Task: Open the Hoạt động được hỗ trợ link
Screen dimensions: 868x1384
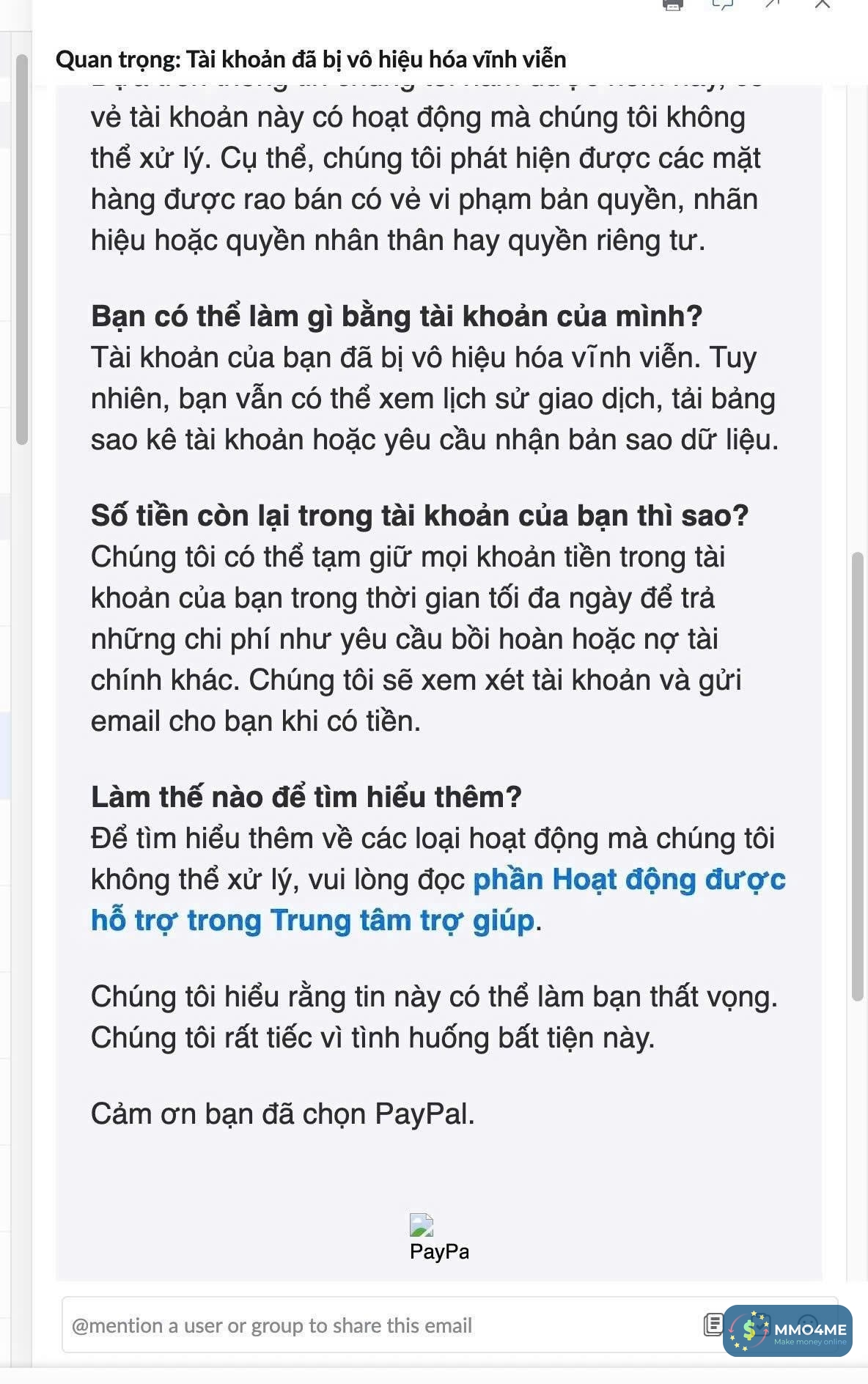Action: (x=628, y=879)
